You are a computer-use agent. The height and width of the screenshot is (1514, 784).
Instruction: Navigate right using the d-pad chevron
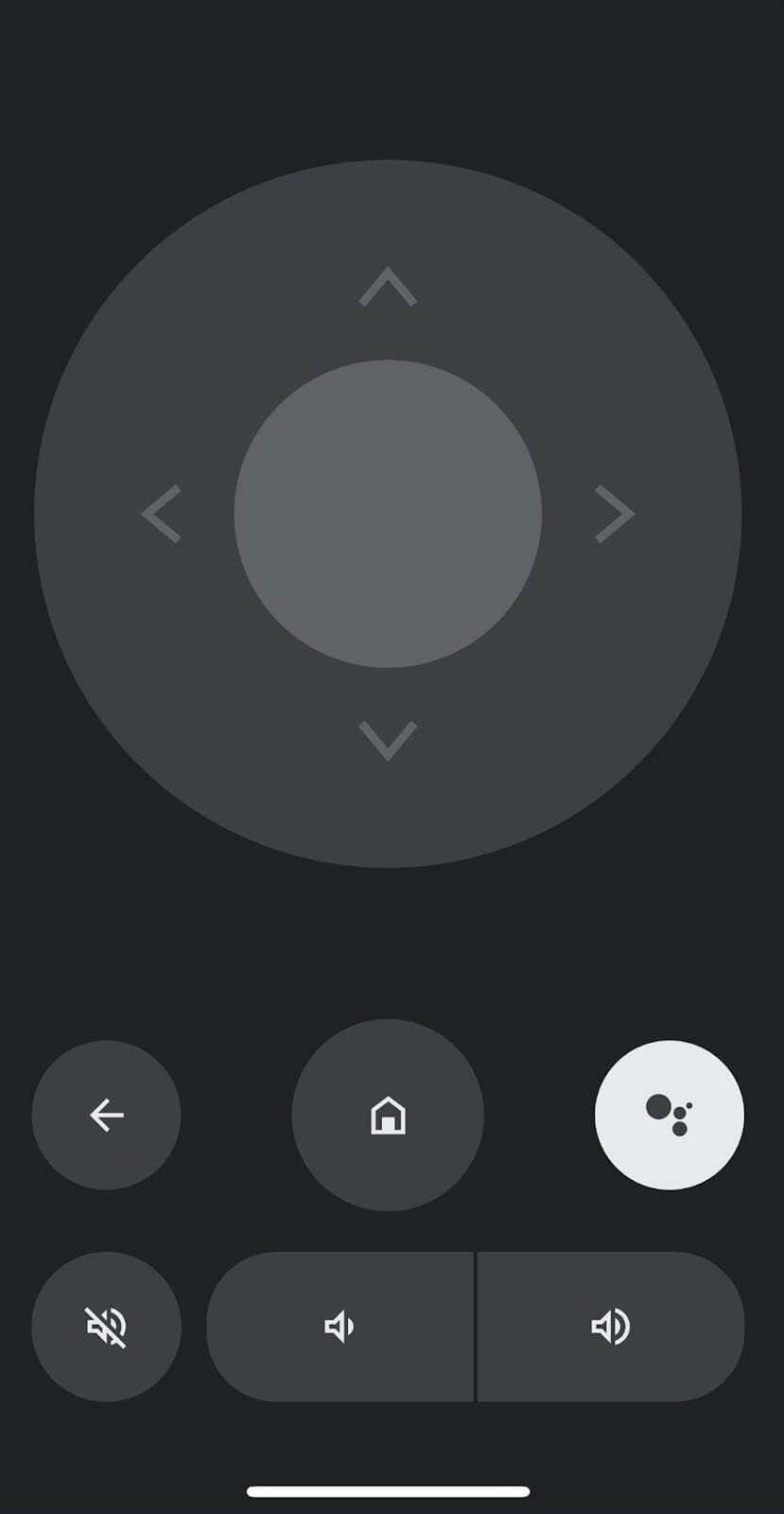pyautogui.click(x=613, y=513)
